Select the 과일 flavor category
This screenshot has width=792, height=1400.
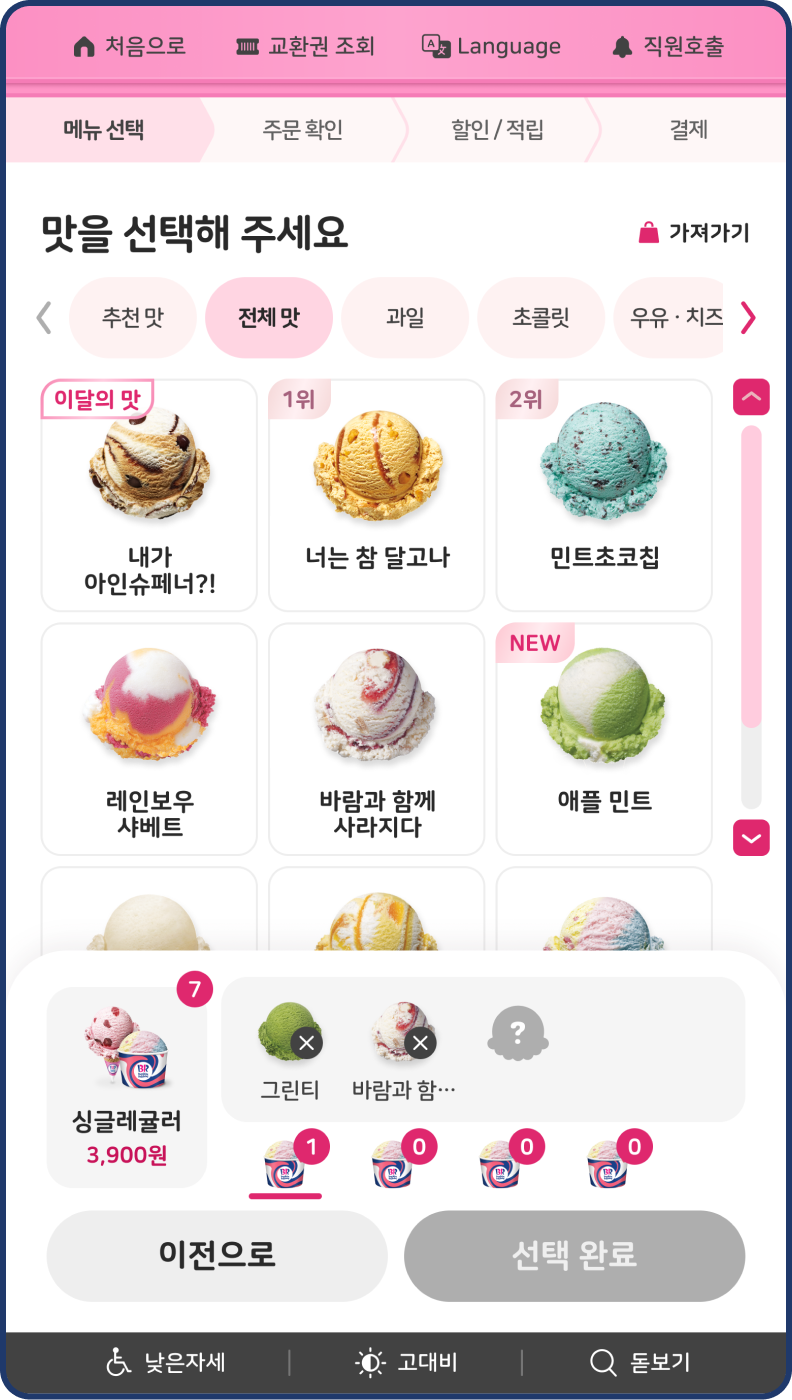pyautogui.click(x=405, y=318)
